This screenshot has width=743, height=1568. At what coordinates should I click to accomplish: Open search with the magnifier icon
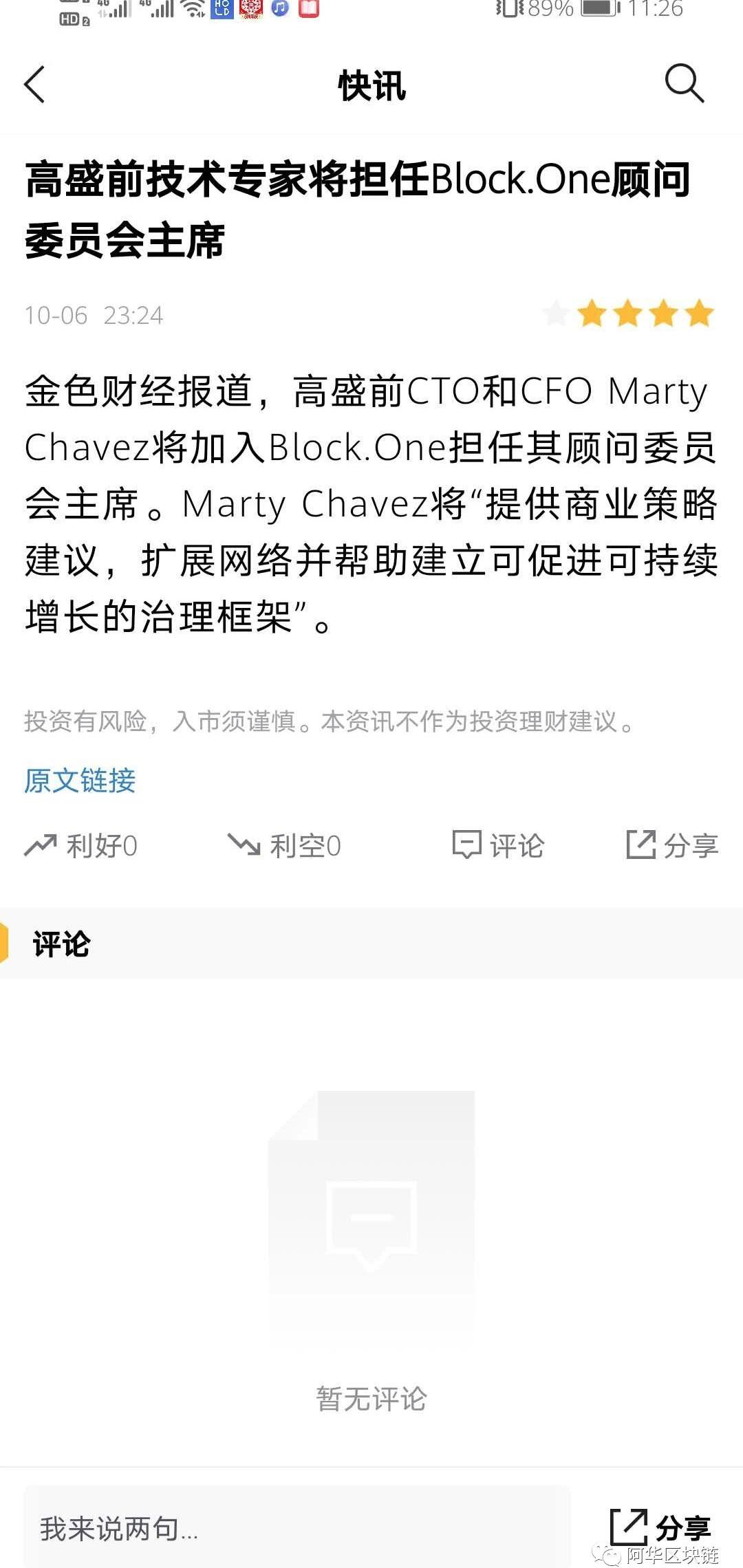684,84
